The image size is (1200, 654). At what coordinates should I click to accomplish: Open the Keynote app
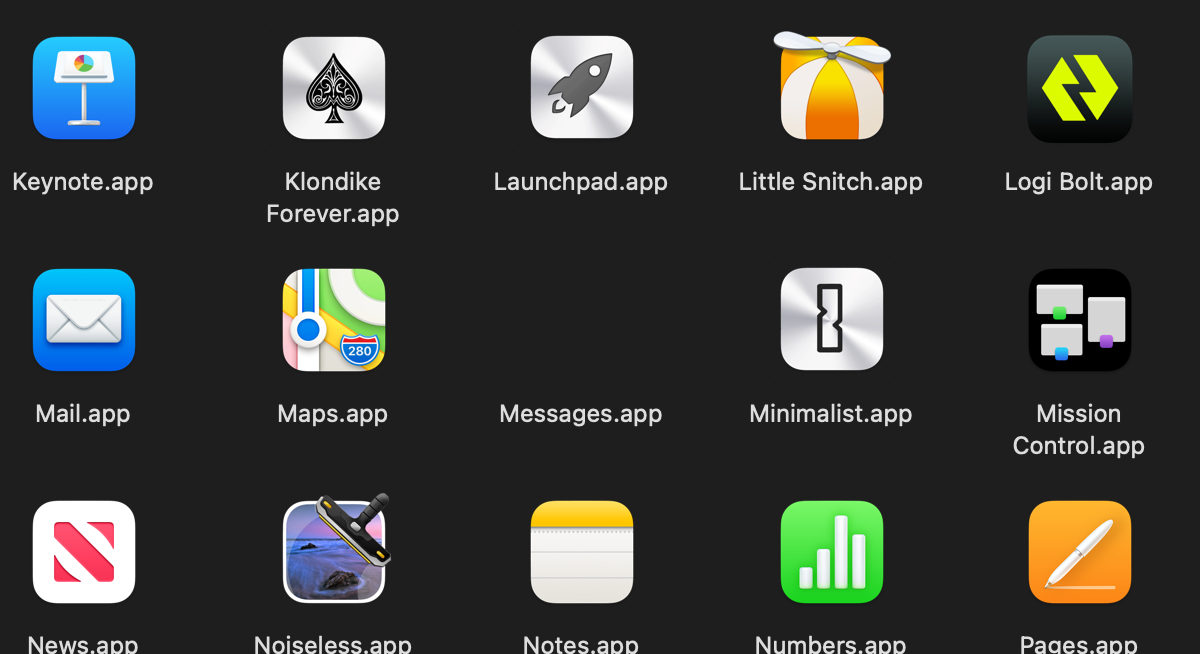coord(84,88)
